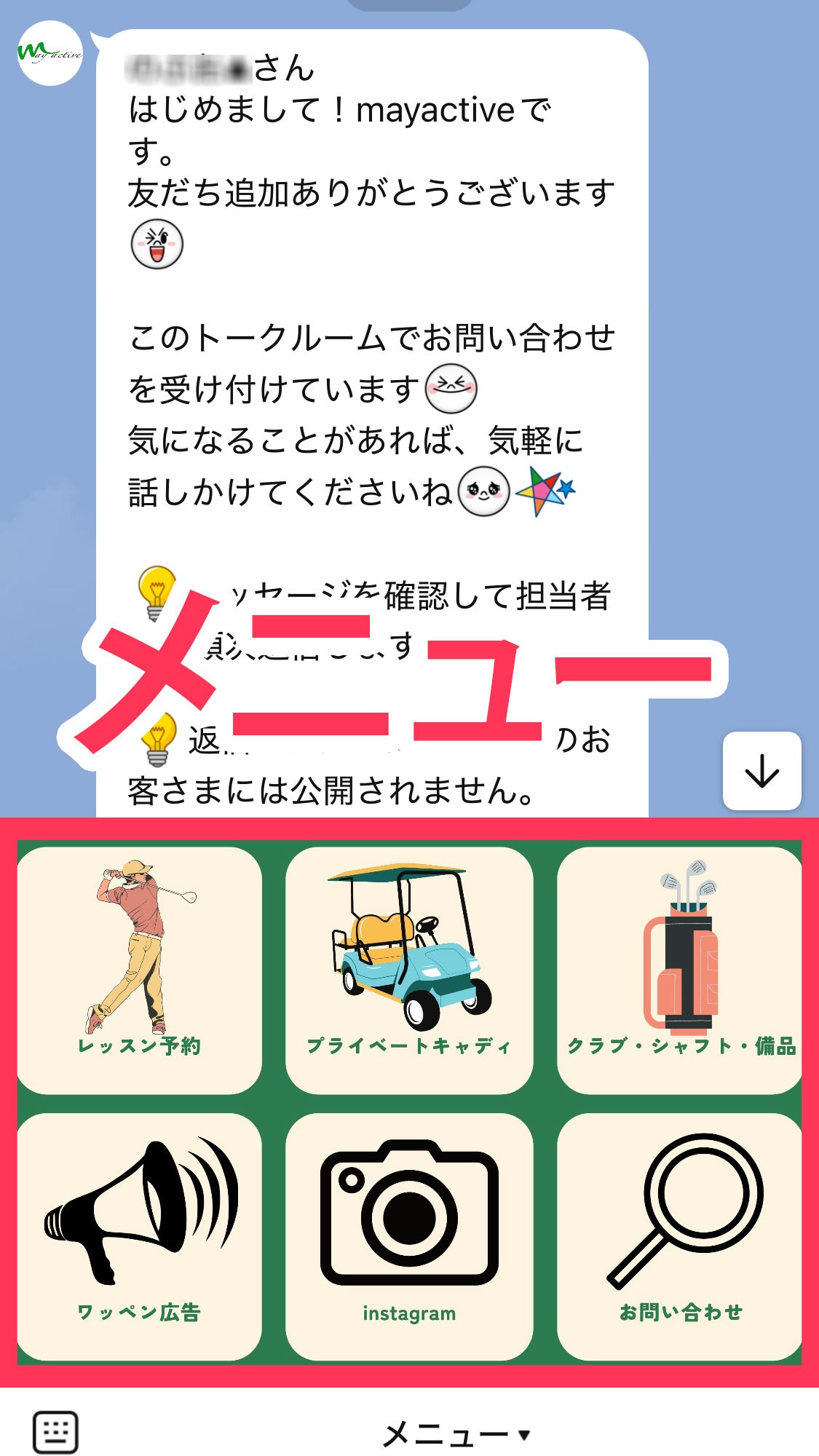Open the instagram camera tile

pyautogui.click(x=409, y=1236)
